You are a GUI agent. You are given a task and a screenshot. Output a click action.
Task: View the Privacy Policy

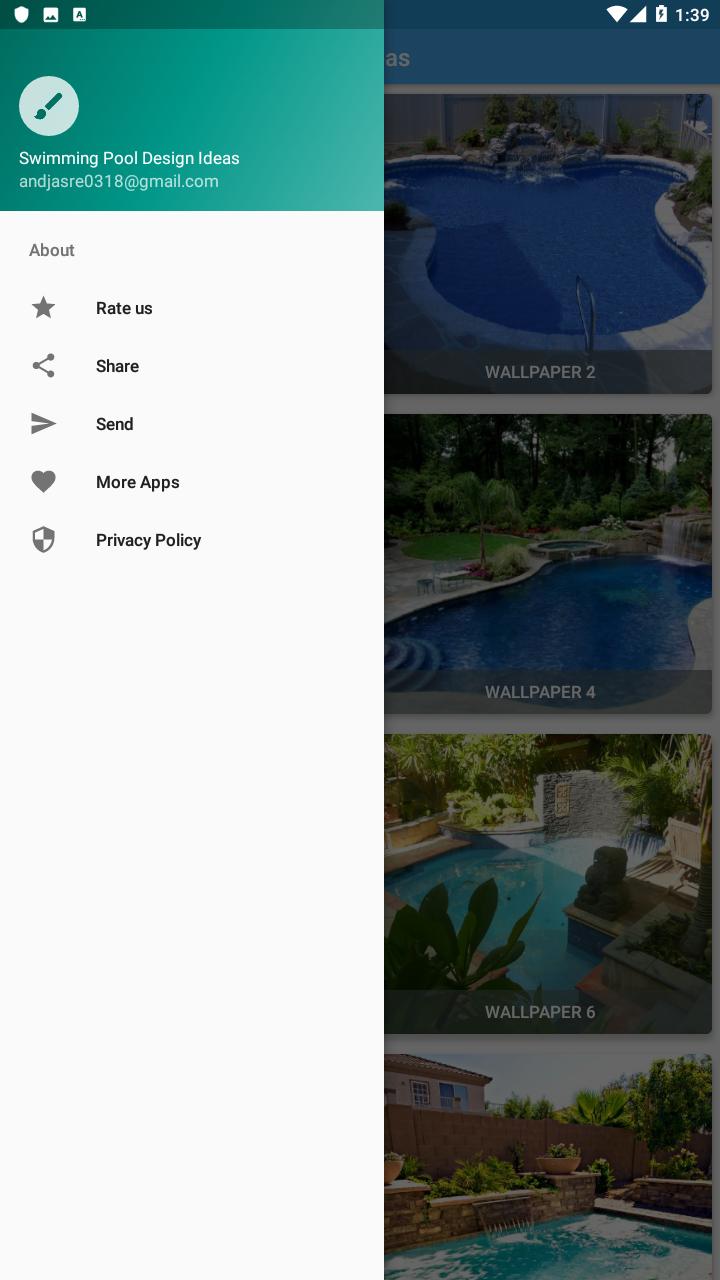pos(148,540)
